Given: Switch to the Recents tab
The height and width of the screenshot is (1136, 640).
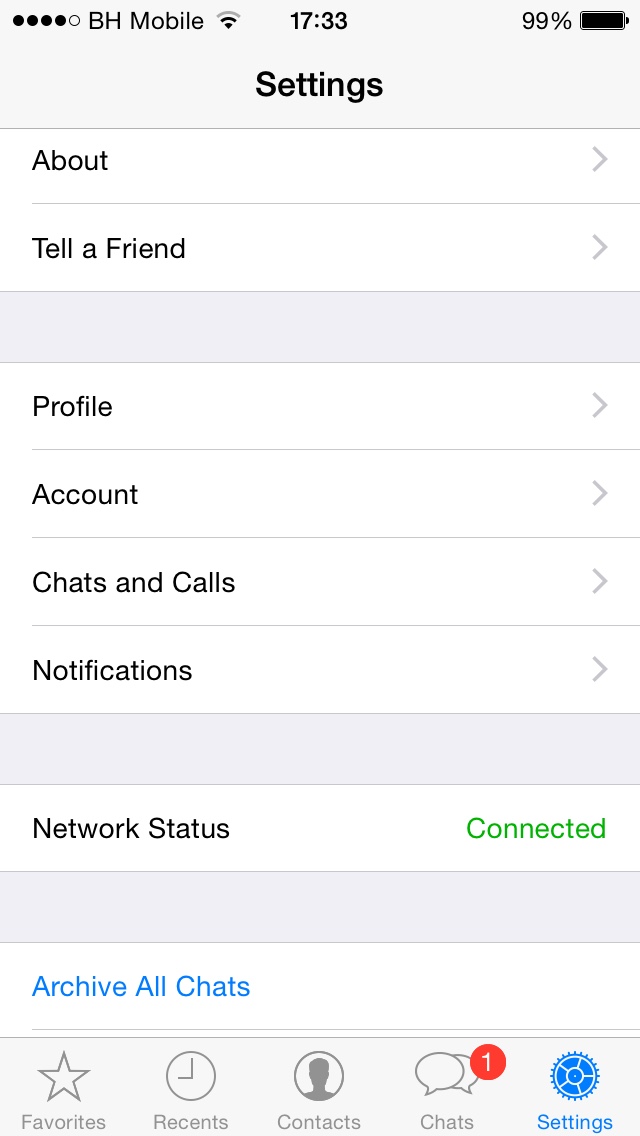Looking at the screenshot, I should 191,1090.
